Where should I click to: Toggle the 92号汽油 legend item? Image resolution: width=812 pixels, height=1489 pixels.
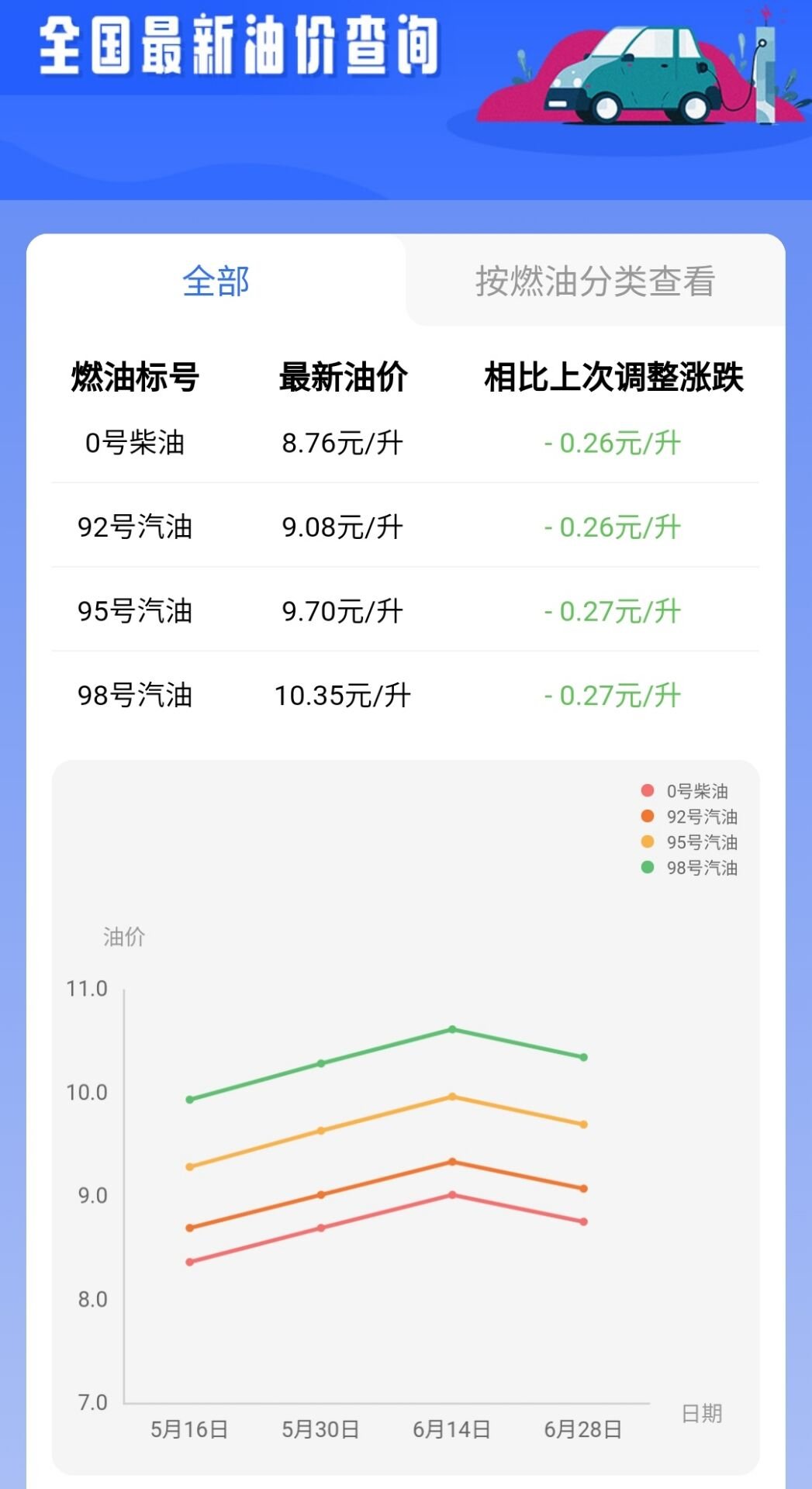pos(689,817)
